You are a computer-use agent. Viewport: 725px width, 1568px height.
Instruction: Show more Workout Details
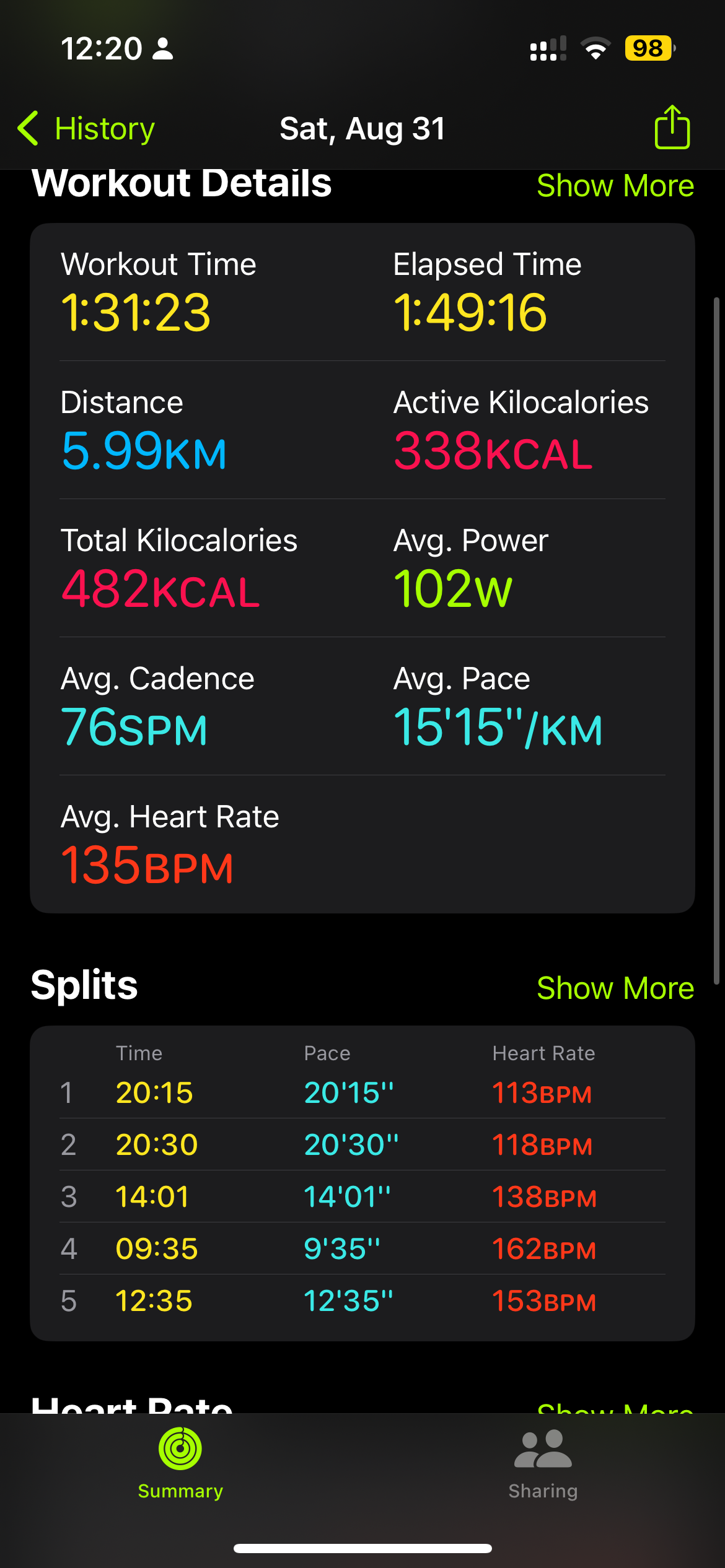click(x=615, y=186)
